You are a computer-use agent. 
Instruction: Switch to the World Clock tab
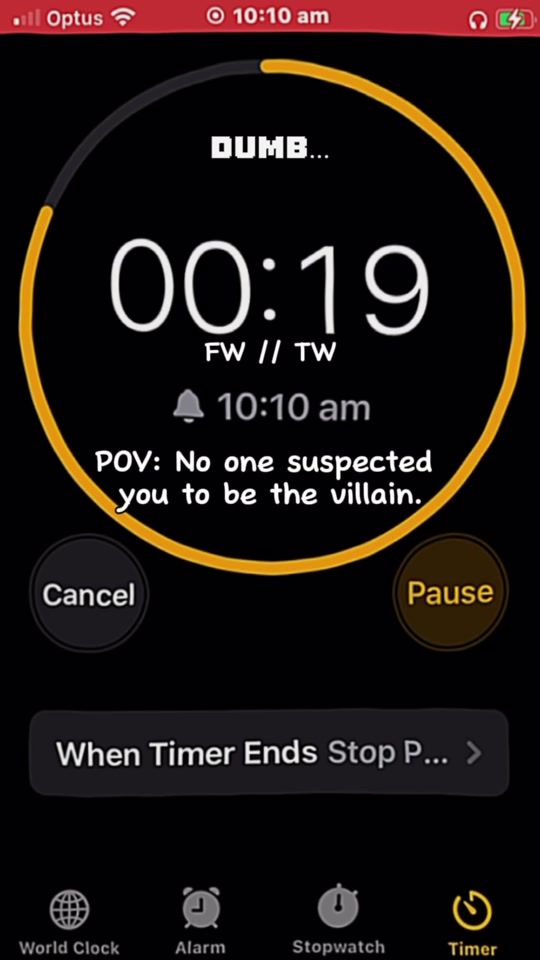tap(69, 922)
